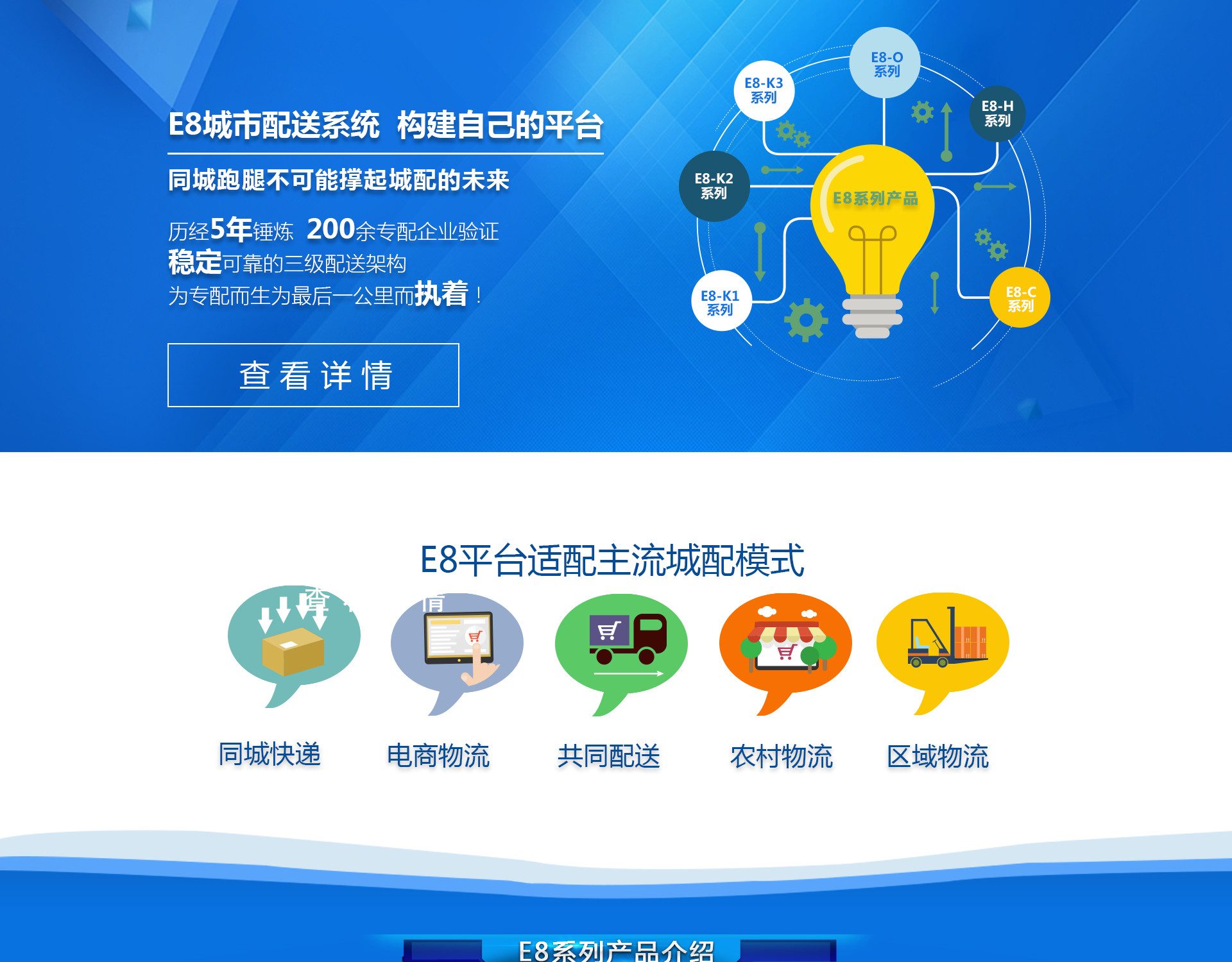The width and height of the screenshot is (1232, 962).
Task: Tap the 查看详情 button
Action: pyautogui.click(x=313, y=375)
